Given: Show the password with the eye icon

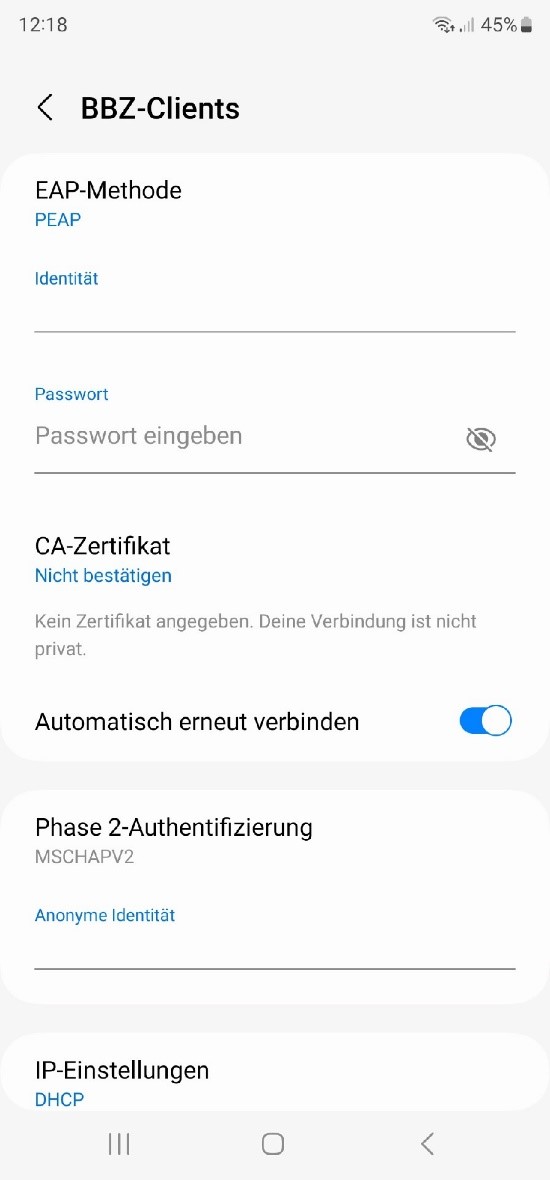Looking at the screenshot, I should (x=482, y=439).
